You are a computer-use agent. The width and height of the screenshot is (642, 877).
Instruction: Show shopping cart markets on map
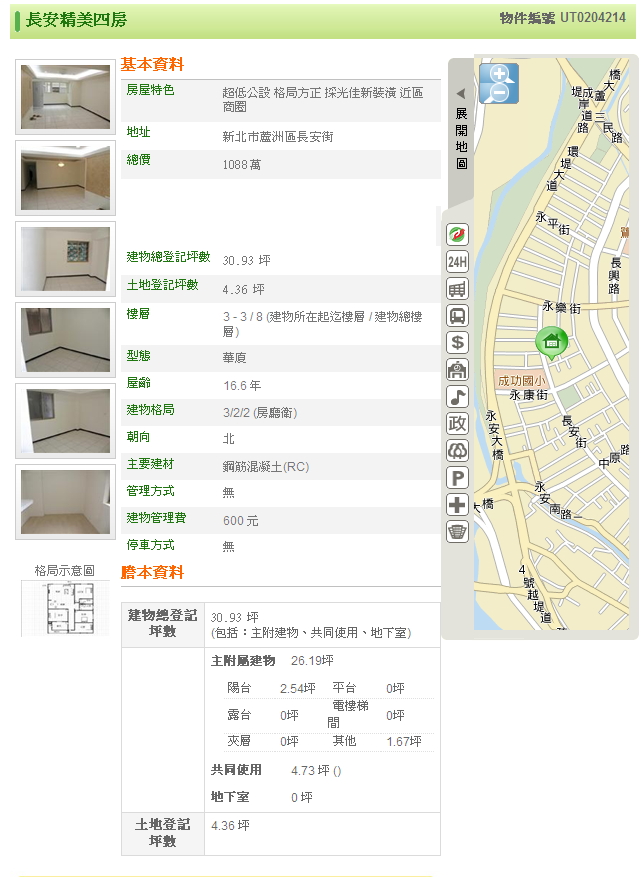click(x=457, y=289)
